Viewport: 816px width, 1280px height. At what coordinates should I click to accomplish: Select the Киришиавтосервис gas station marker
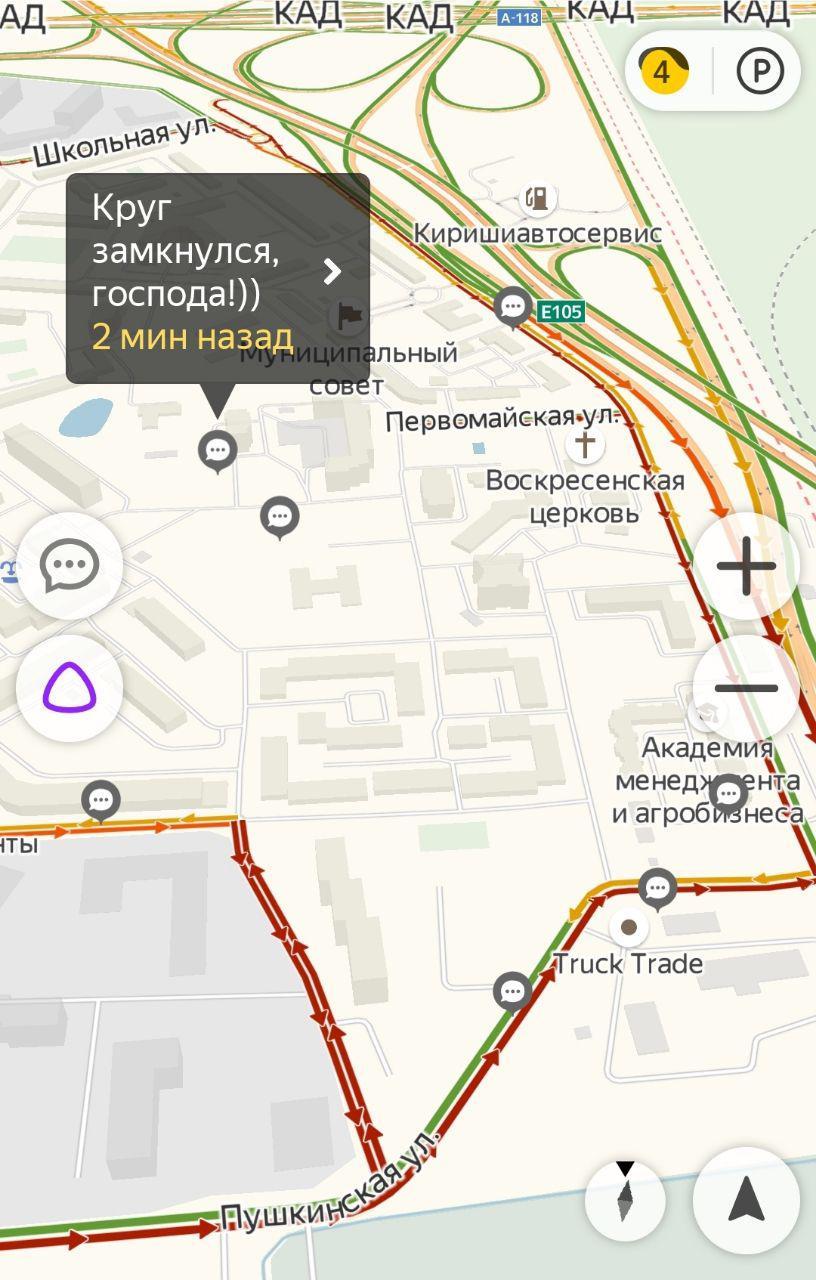click(x=538, y=199)
